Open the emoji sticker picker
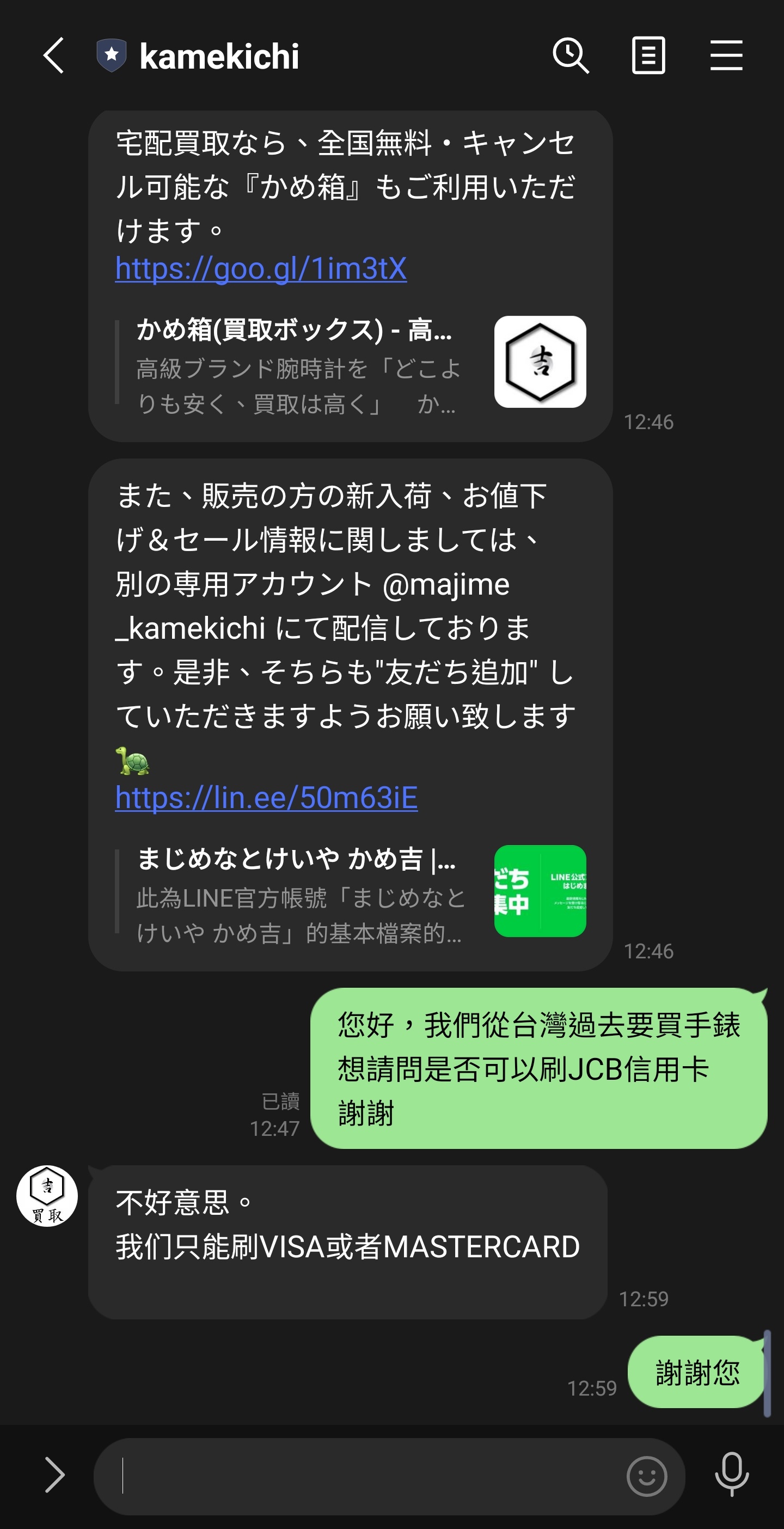This screenshot has height=1529, width=784. [x=646, y=1476]
